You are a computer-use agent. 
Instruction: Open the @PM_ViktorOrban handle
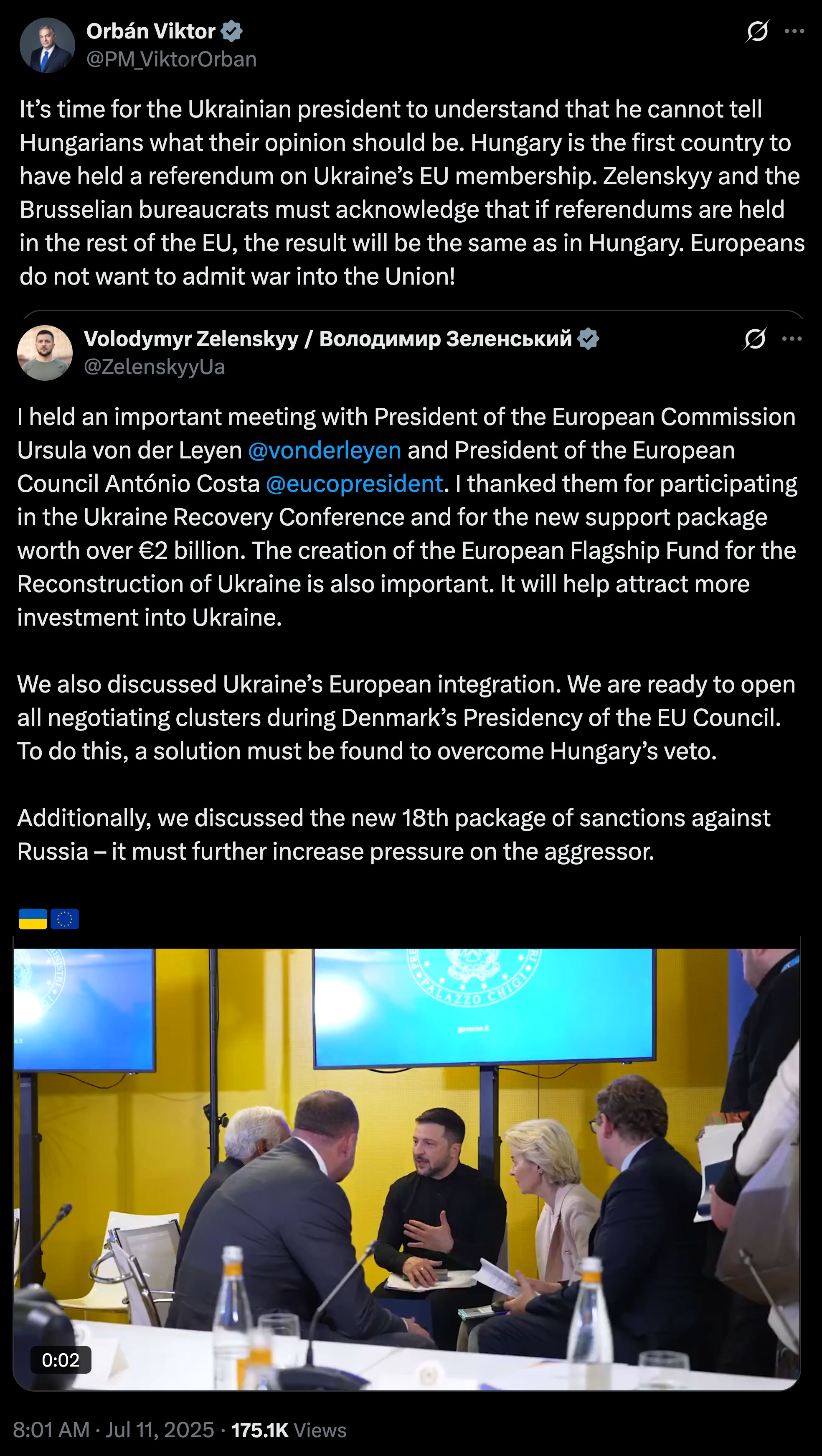[x=171, y=59]
